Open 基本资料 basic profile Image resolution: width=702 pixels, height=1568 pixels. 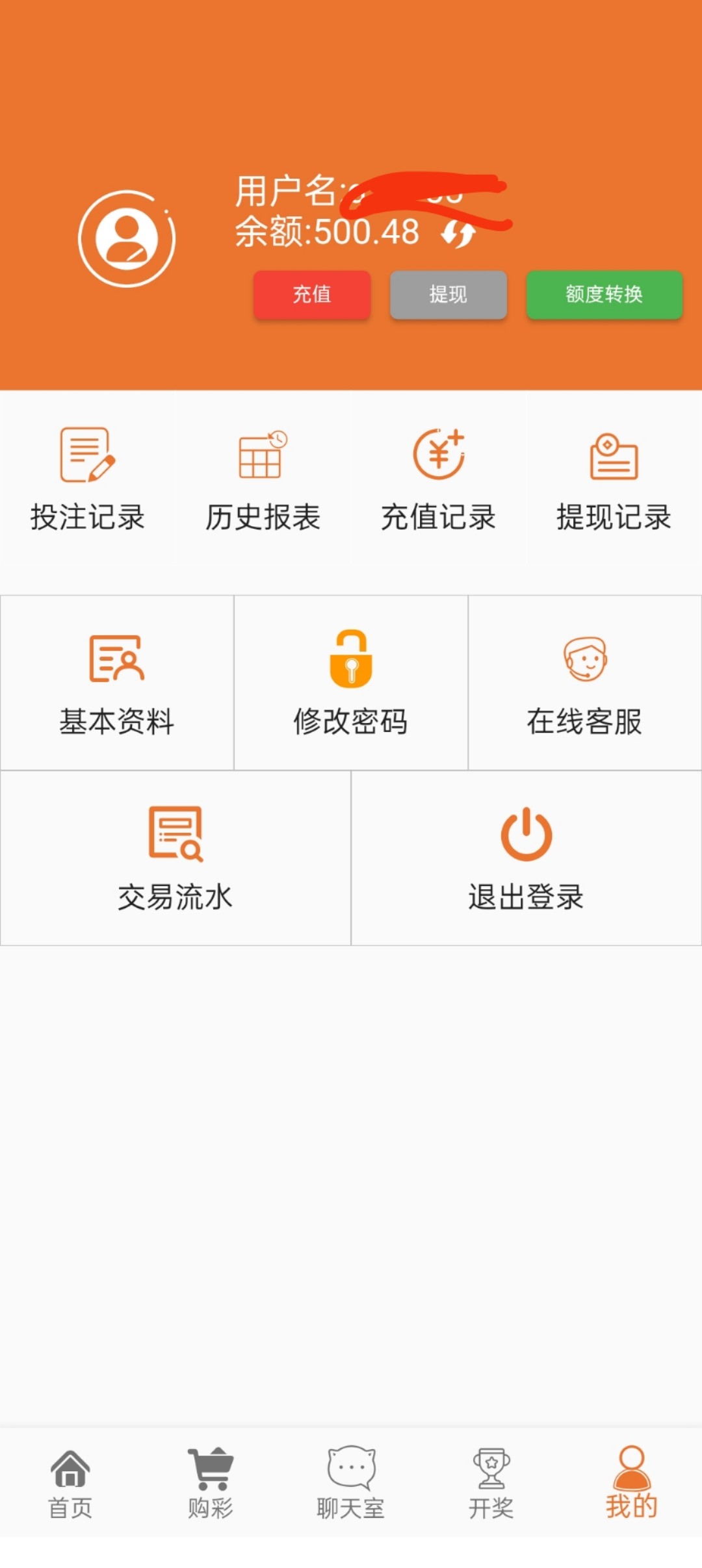coord(117,683)
